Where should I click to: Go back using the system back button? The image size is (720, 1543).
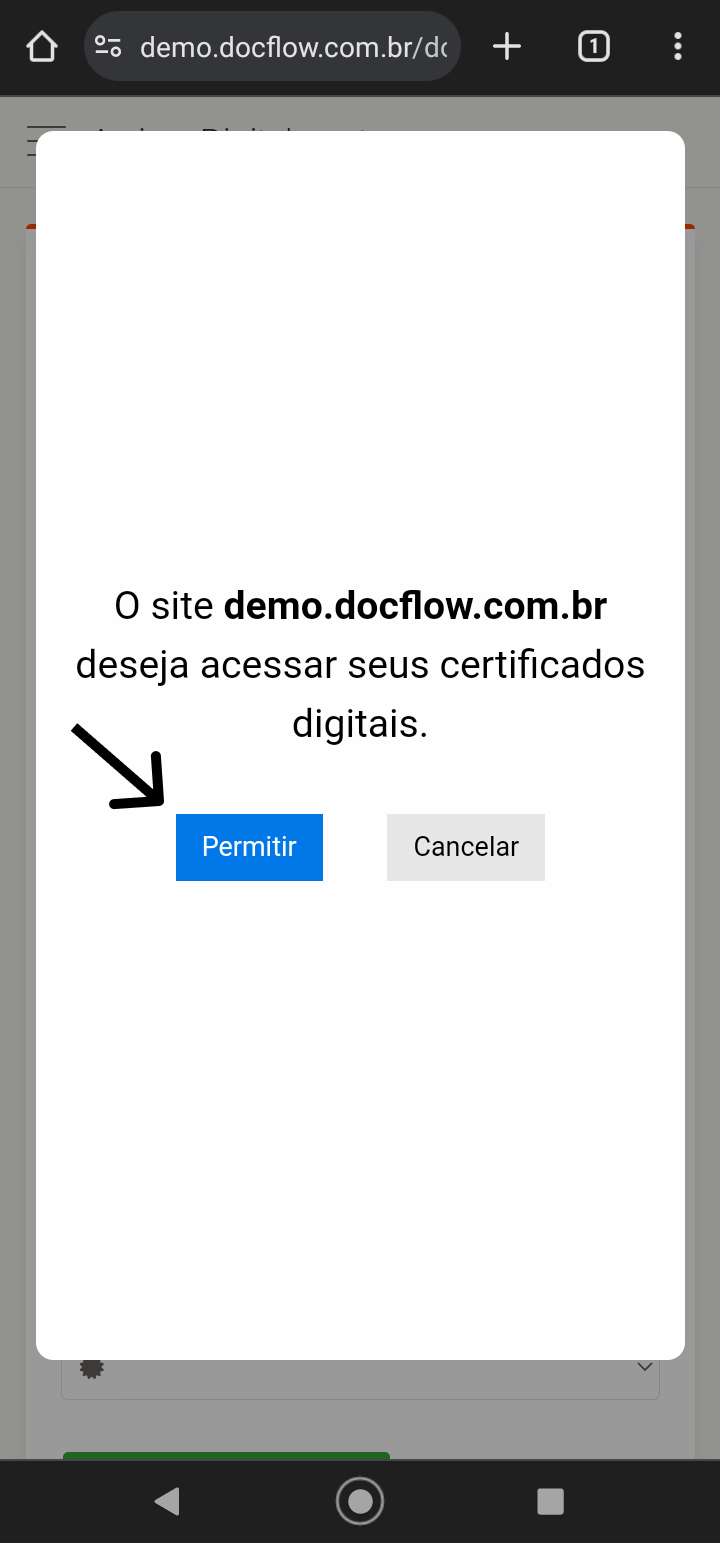[x=167, y=1501]
